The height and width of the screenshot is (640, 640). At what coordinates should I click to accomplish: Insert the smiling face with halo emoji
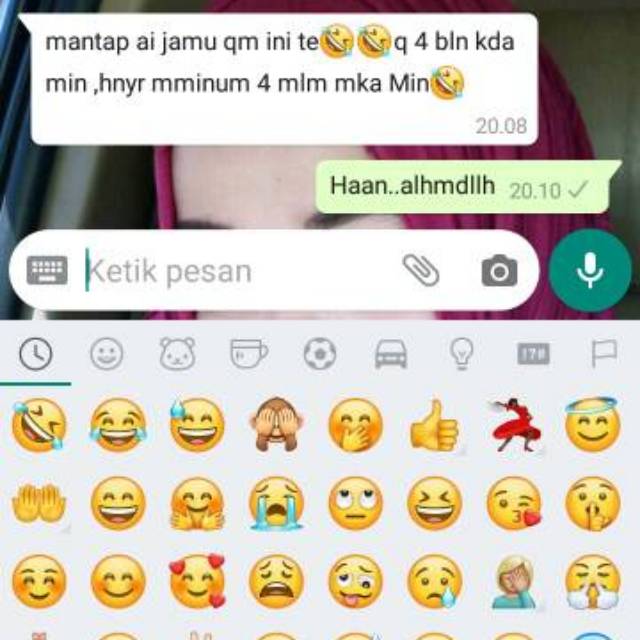pos(592,425)
